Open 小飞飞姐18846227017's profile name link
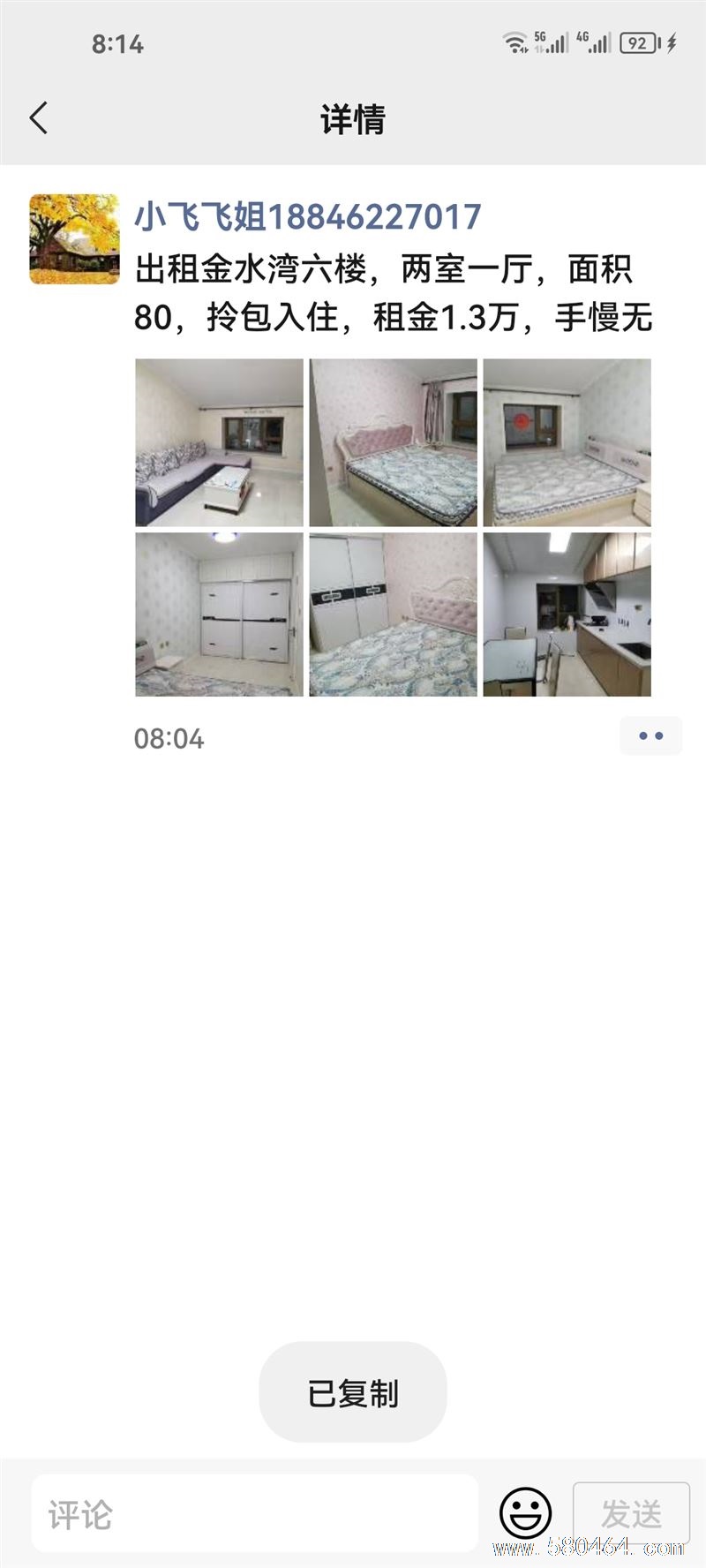 (x=307, y=216)
